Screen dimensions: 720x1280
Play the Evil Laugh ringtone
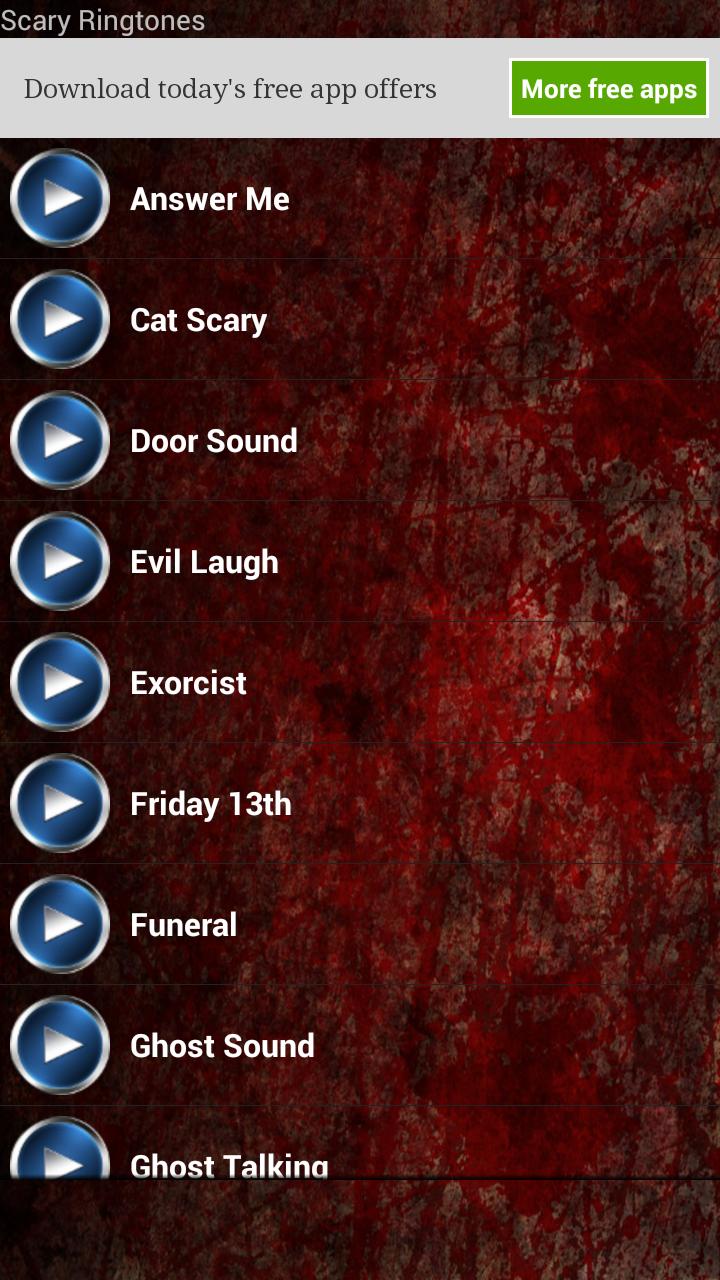click(60, 562)
